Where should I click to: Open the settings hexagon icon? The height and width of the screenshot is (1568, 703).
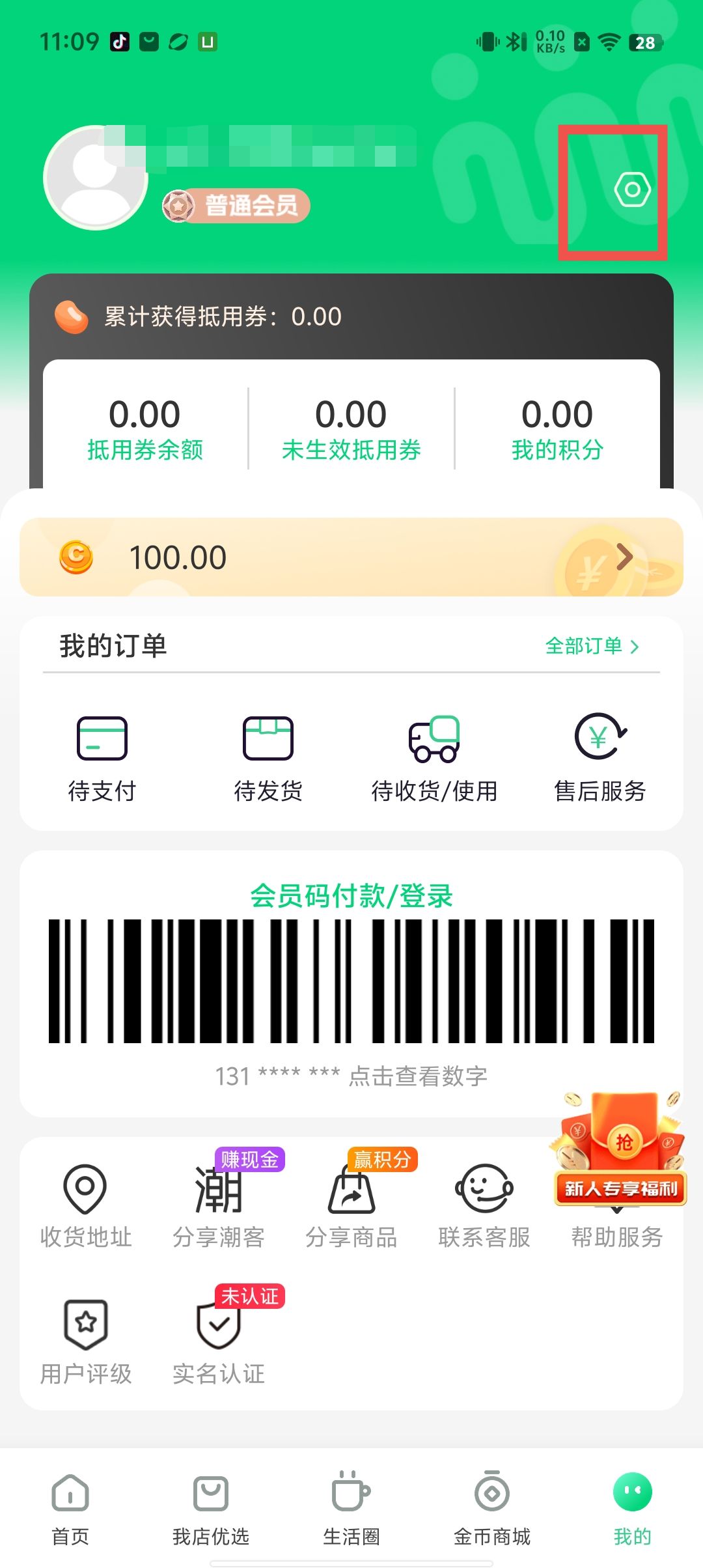tap(632, 190)
